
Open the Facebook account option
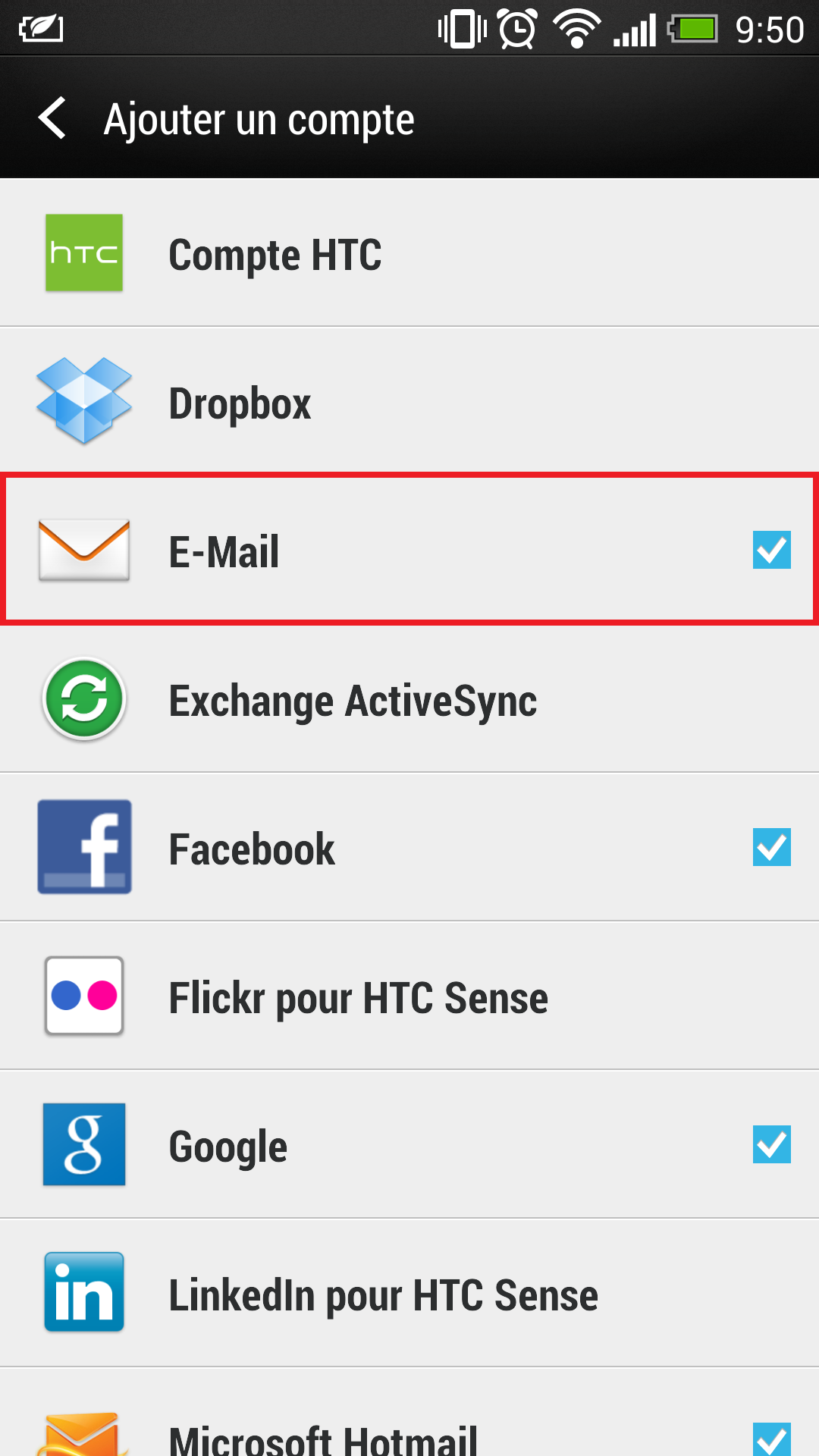click(x=409, y=847)
